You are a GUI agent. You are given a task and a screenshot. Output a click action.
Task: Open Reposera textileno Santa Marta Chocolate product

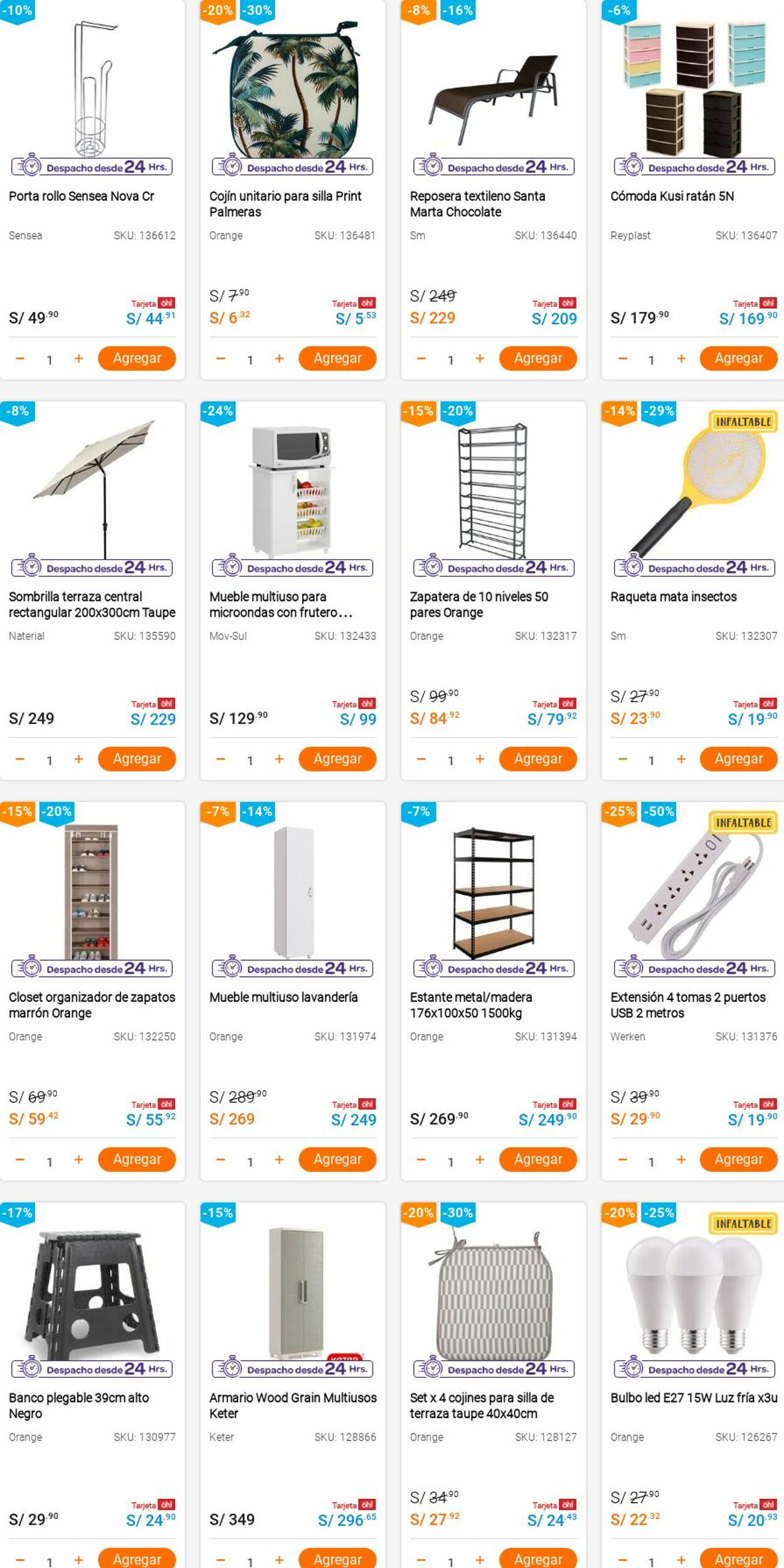pyautogui.click(x=477, y=204)
